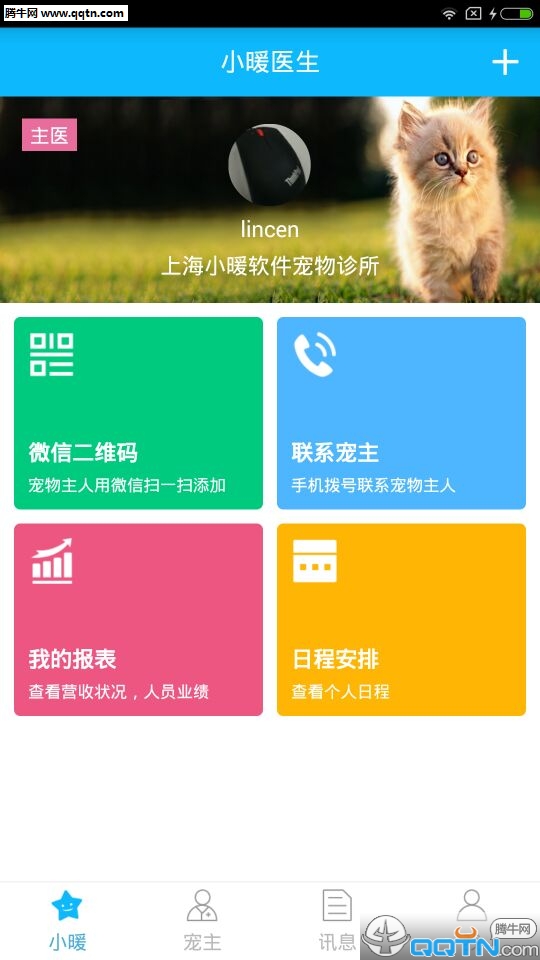The image size is (540, 960).
Task: Open the lincen profile avatar
Action: pyautogui.click(x=269, y=165)
